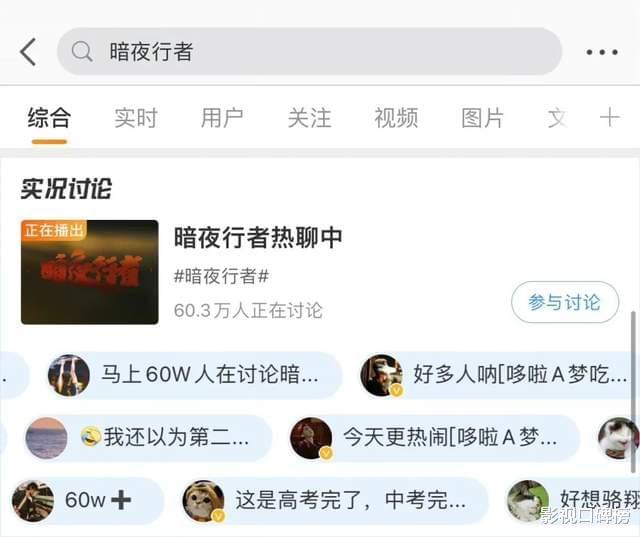Open the #暗夜行者# hashtag topic

(221, 275)
